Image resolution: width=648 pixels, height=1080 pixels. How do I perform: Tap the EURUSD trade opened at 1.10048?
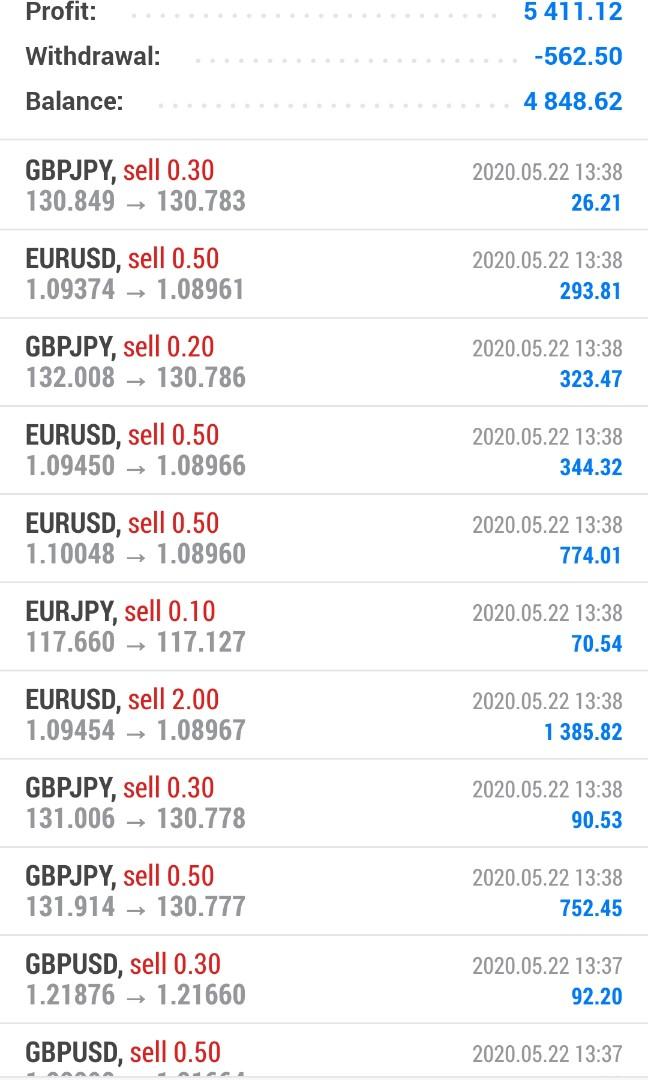point(324,538)
